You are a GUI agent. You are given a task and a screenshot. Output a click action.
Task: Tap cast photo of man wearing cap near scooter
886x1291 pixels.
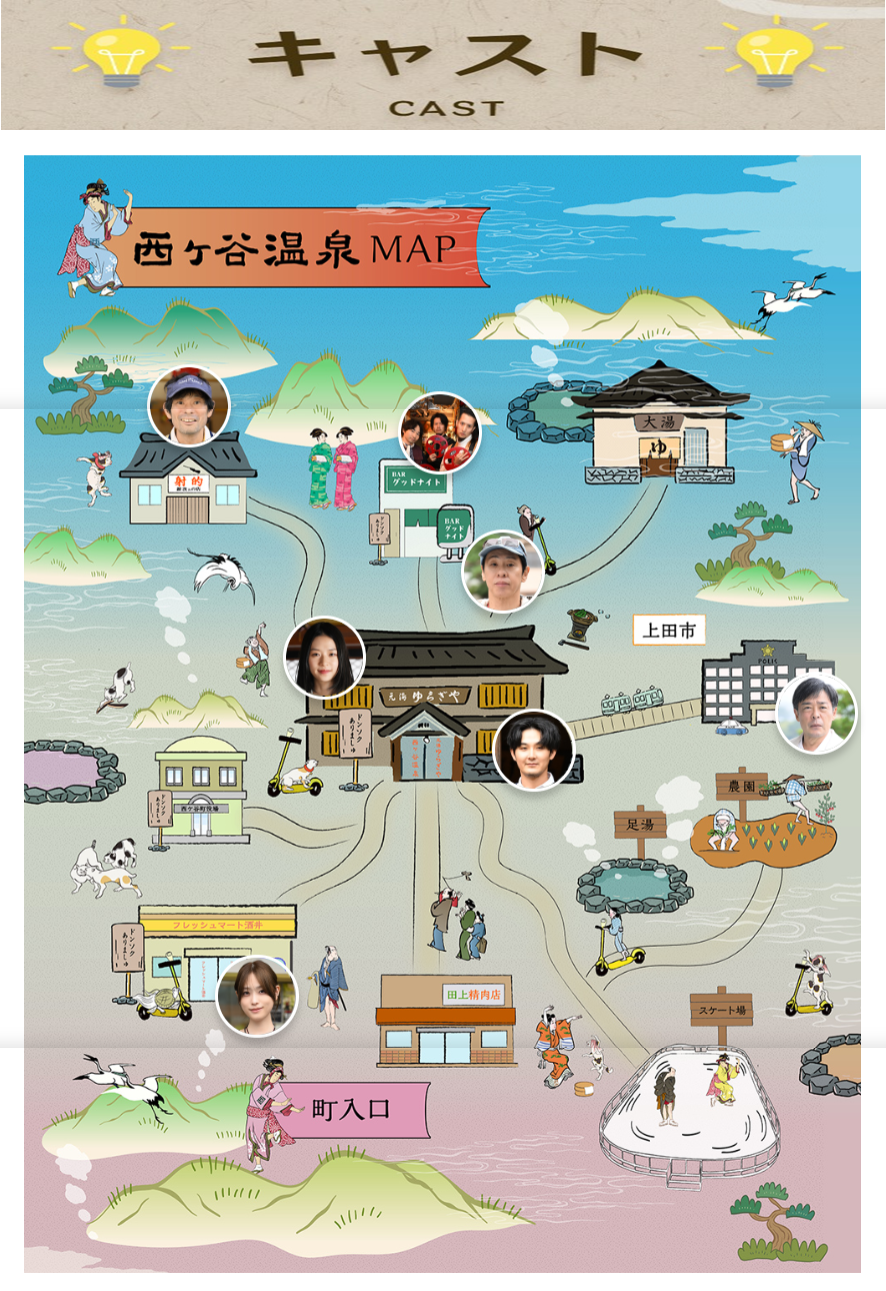tap(503, 572)
